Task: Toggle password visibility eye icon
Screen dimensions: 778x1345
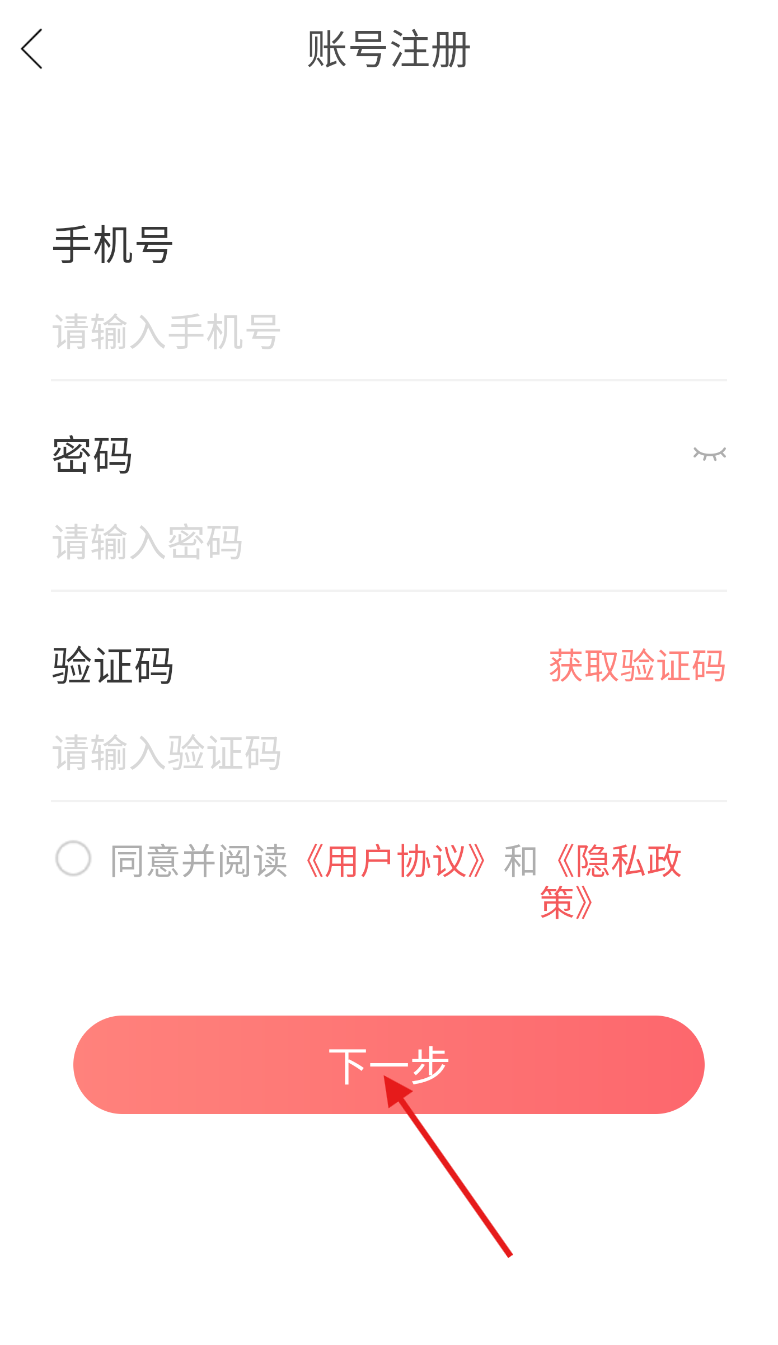Action: (709, 454)
